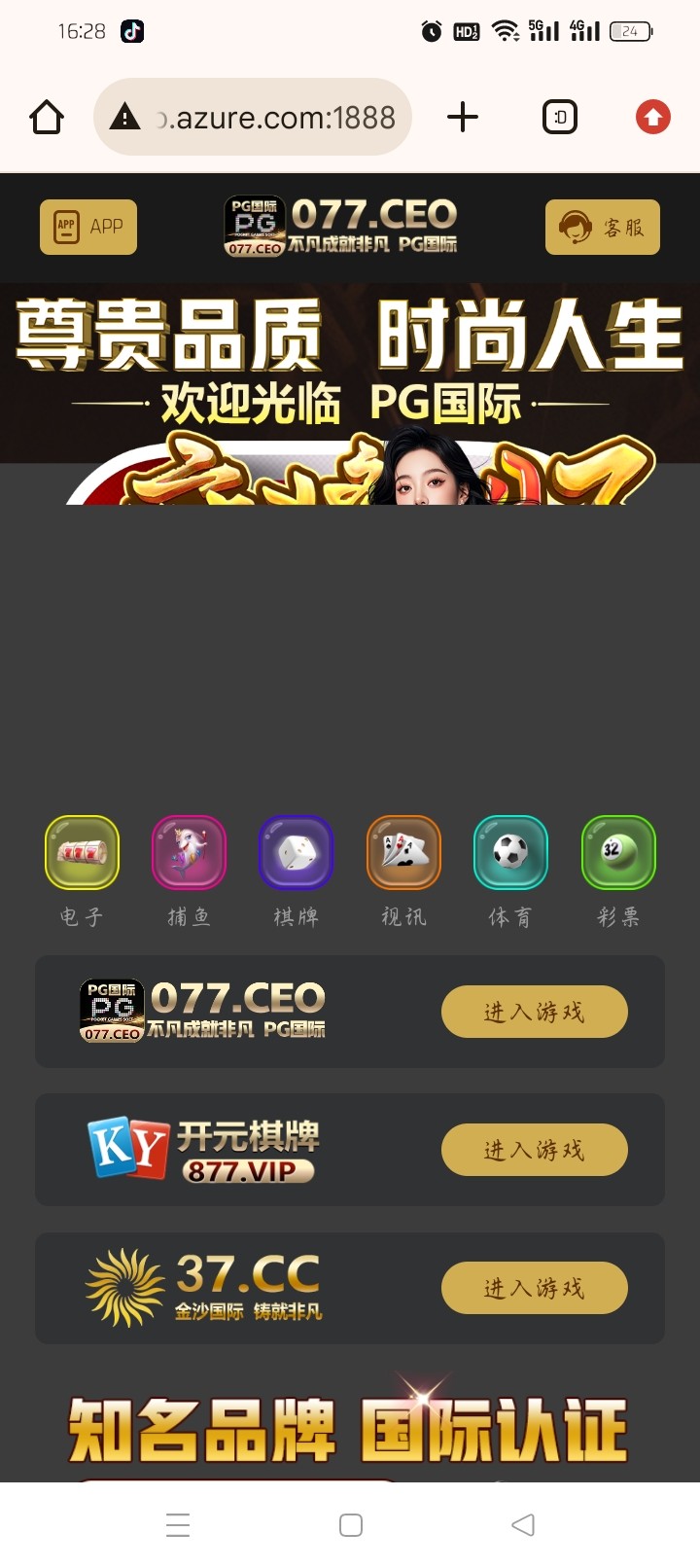Viewport: 700px width, 1568px height.
Task: Open the 彩票 lottery category
Action: 618,853
